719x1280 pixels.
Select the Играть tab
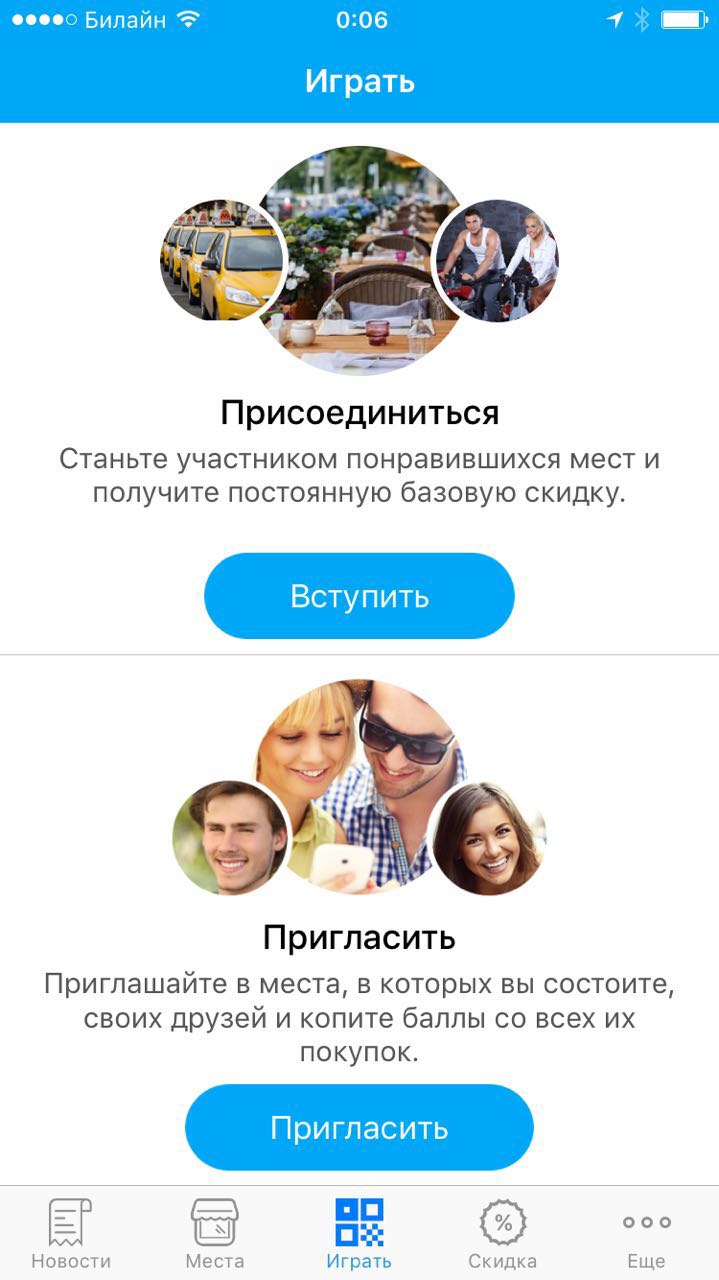359,1234
